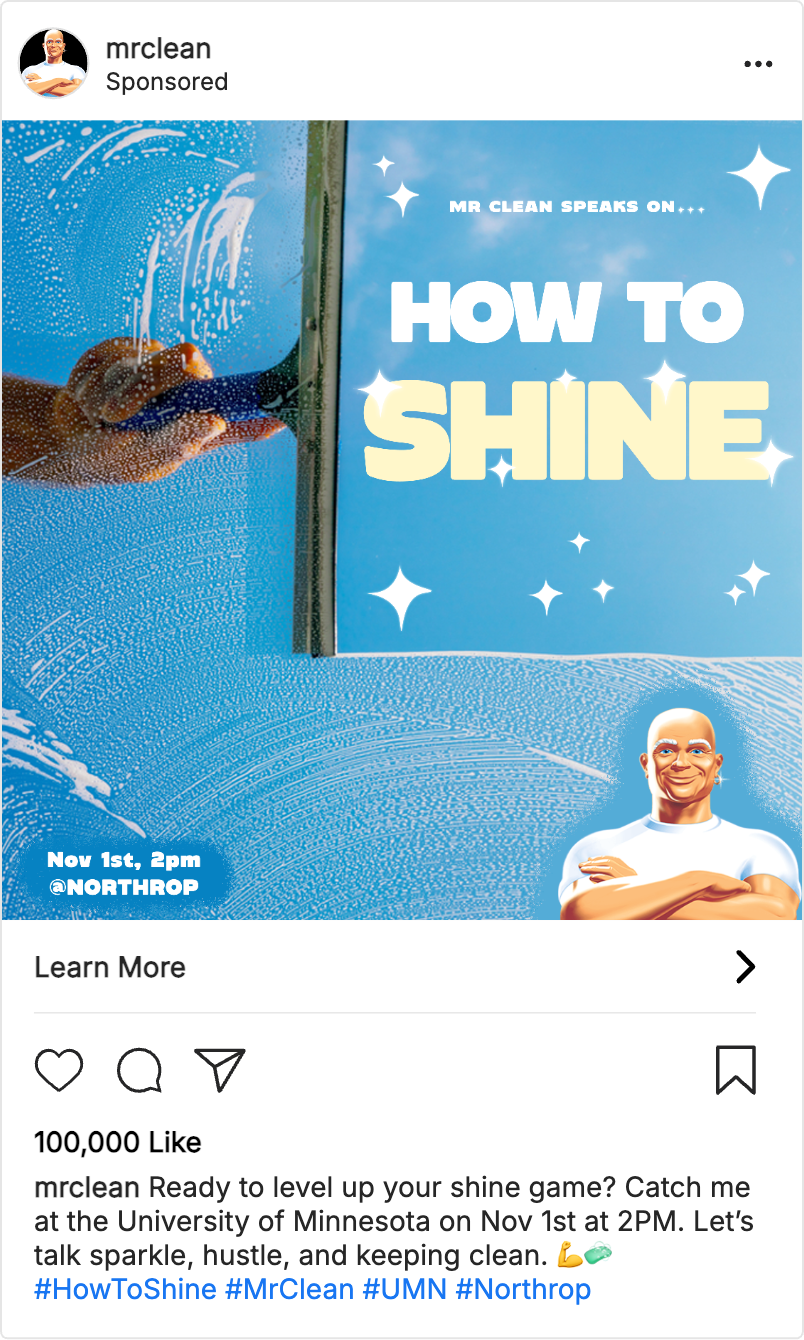Like the mrclean post
This screenshot has width=804, height=1340.
[59, 1070]
